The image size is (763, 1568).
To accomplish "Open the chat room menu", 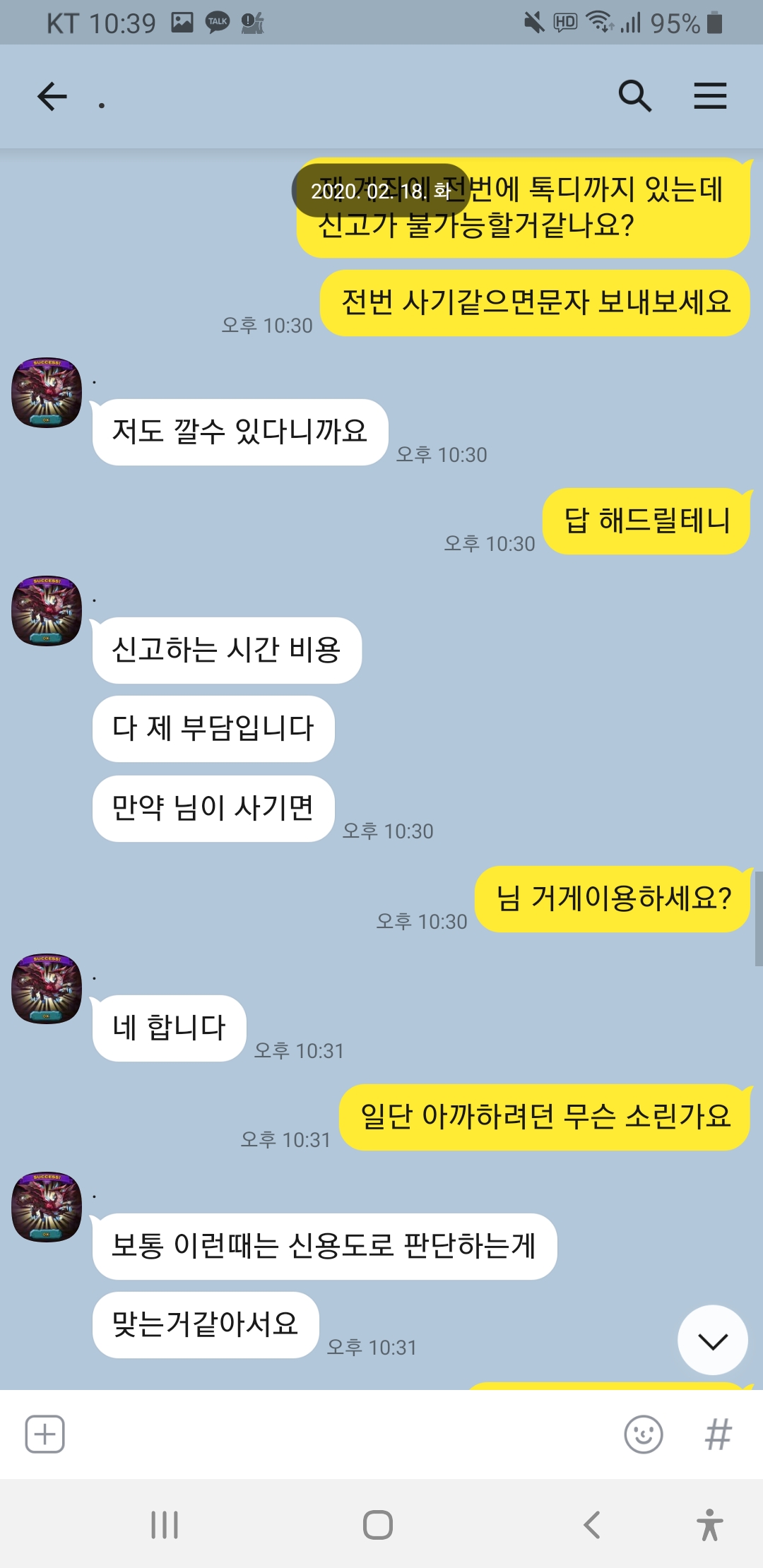I will coord(709,96).
